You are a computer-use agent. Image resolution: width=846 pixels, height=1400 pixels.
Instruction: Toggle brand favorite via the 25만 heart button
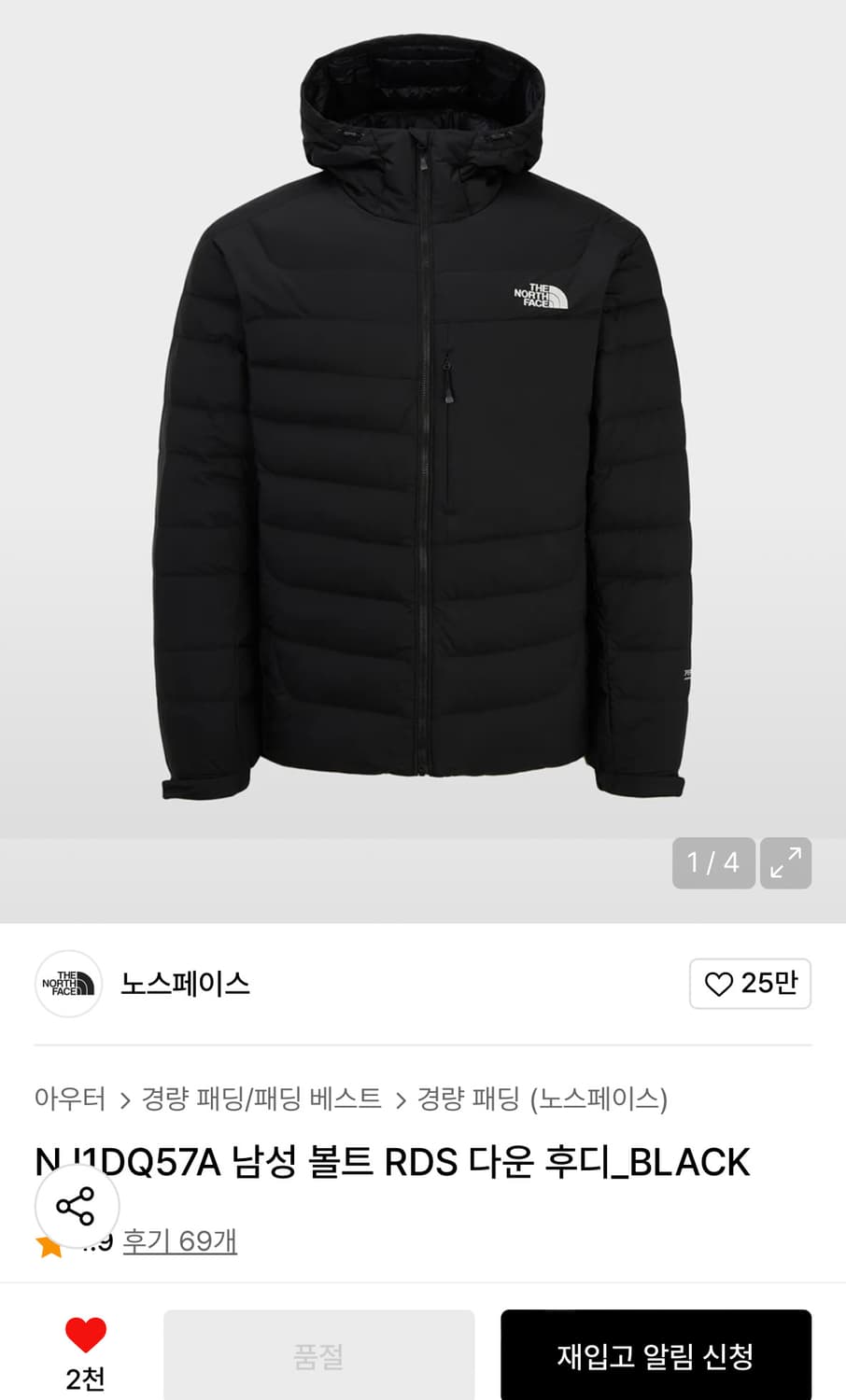click(750, 984)
